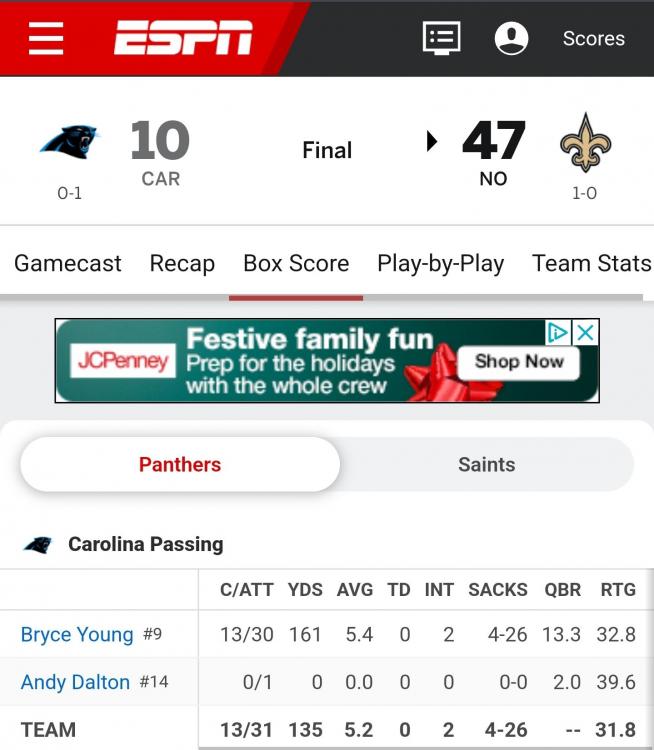The image size is (654, 750).
Task: Open the New Orleans Saints team page
Action: pos(585,143)
